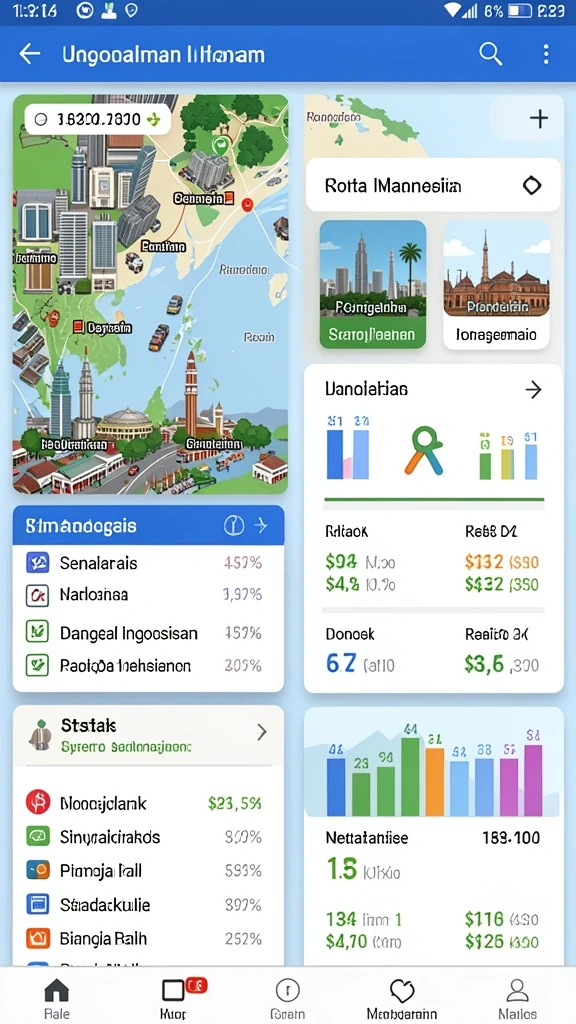Tap the plus icon on the right map

[x=539, y=119]
